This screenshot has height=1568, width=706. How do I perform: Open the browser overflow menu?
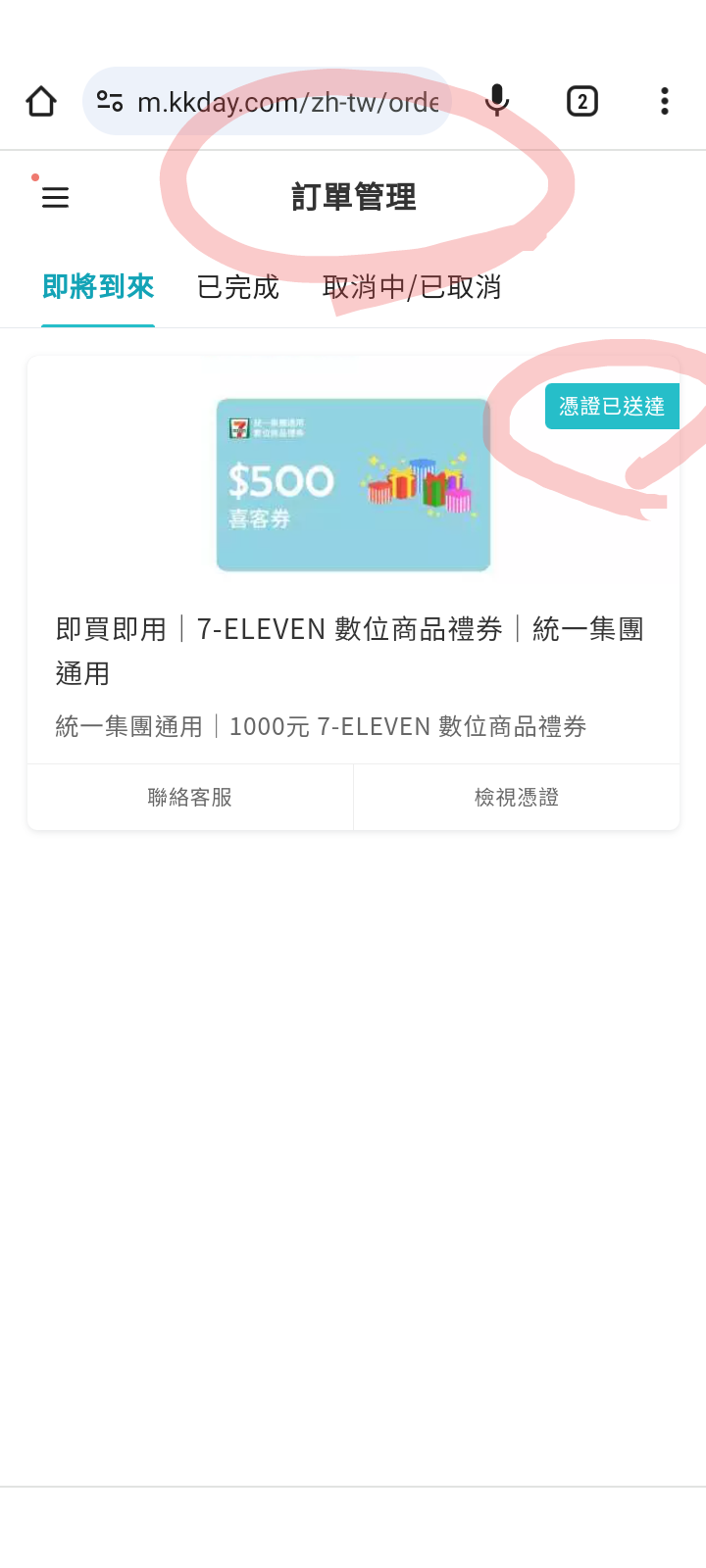[664, 101]
